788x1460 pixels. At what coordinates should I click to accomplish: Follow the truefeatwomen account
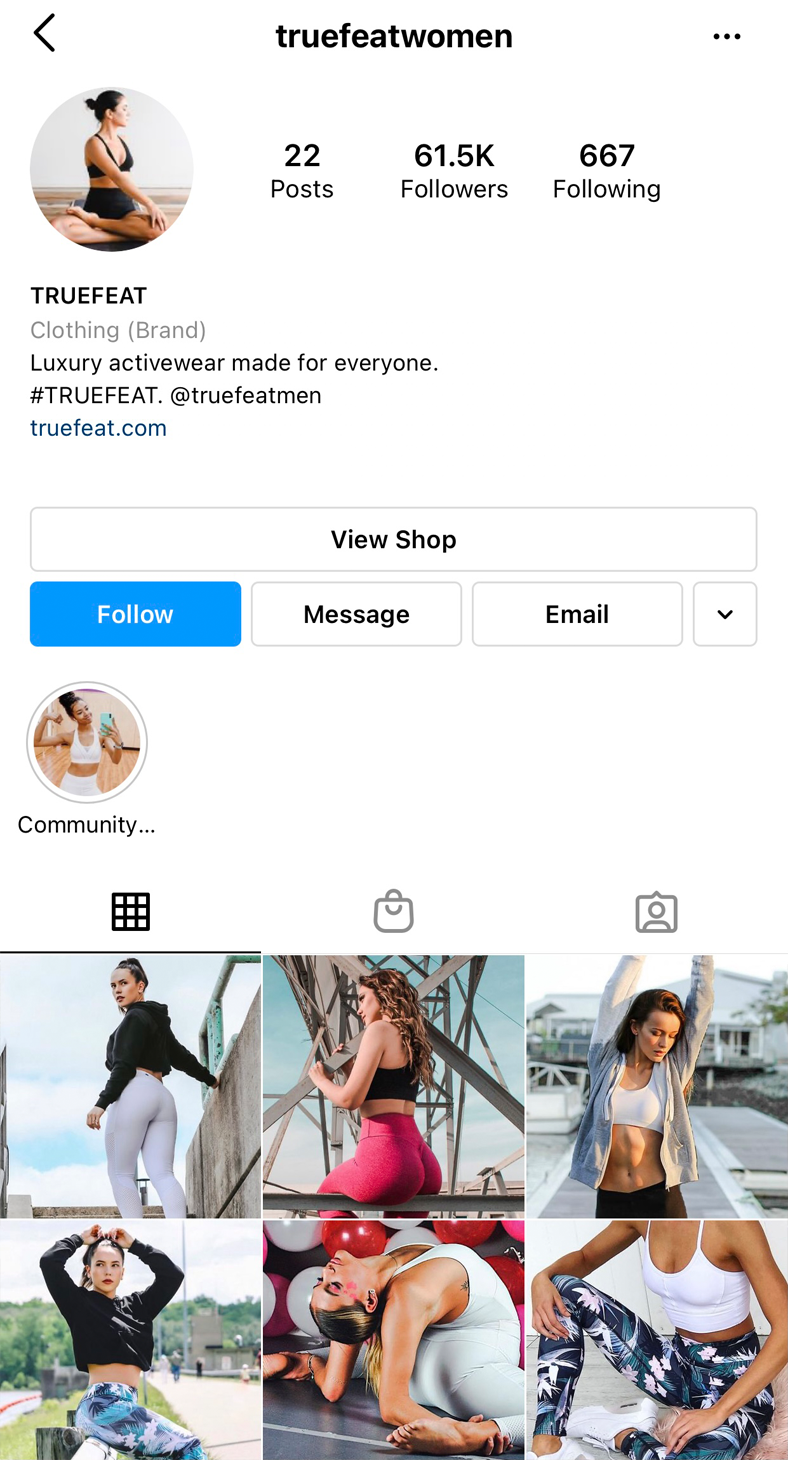[x=135, y=614]
